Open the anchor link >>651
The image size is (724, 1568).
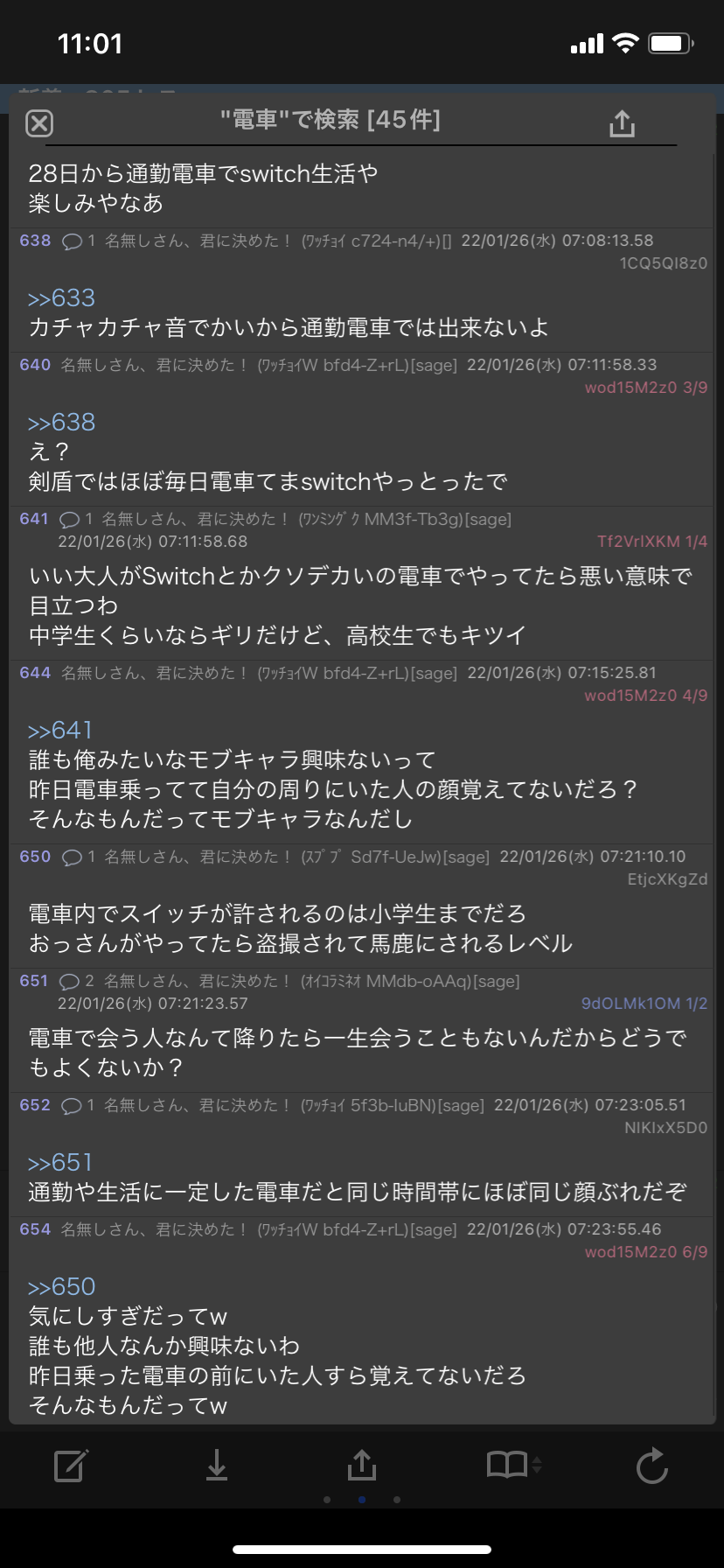pos(60,1163)
